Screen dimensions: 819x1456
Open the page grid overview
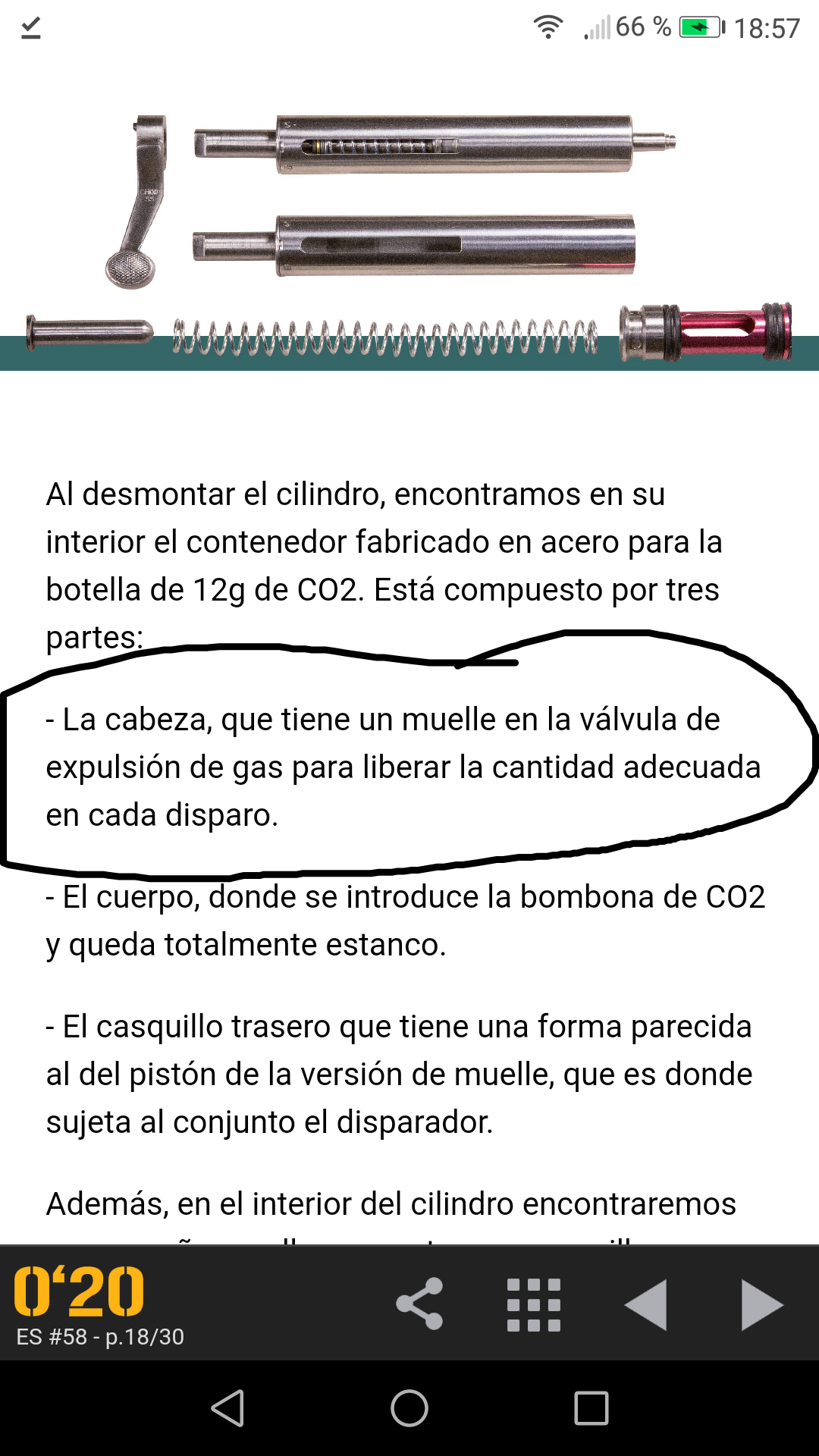point(534,1304)
